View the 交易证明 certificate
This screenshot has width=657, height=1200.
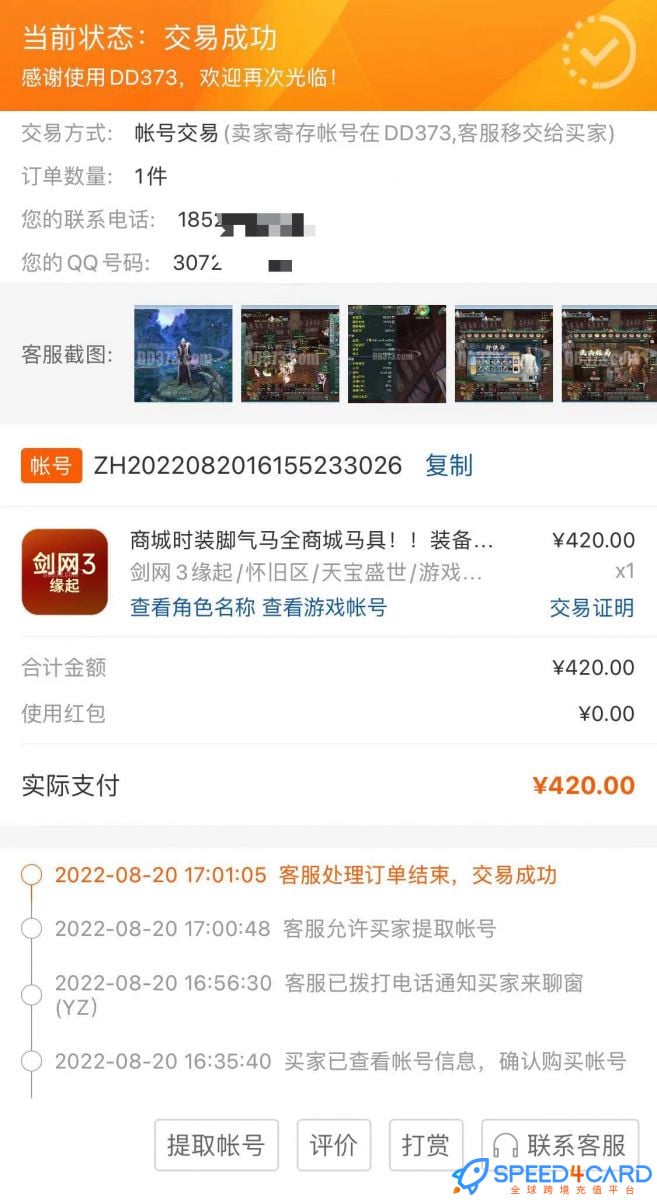(x=592, y=607)
